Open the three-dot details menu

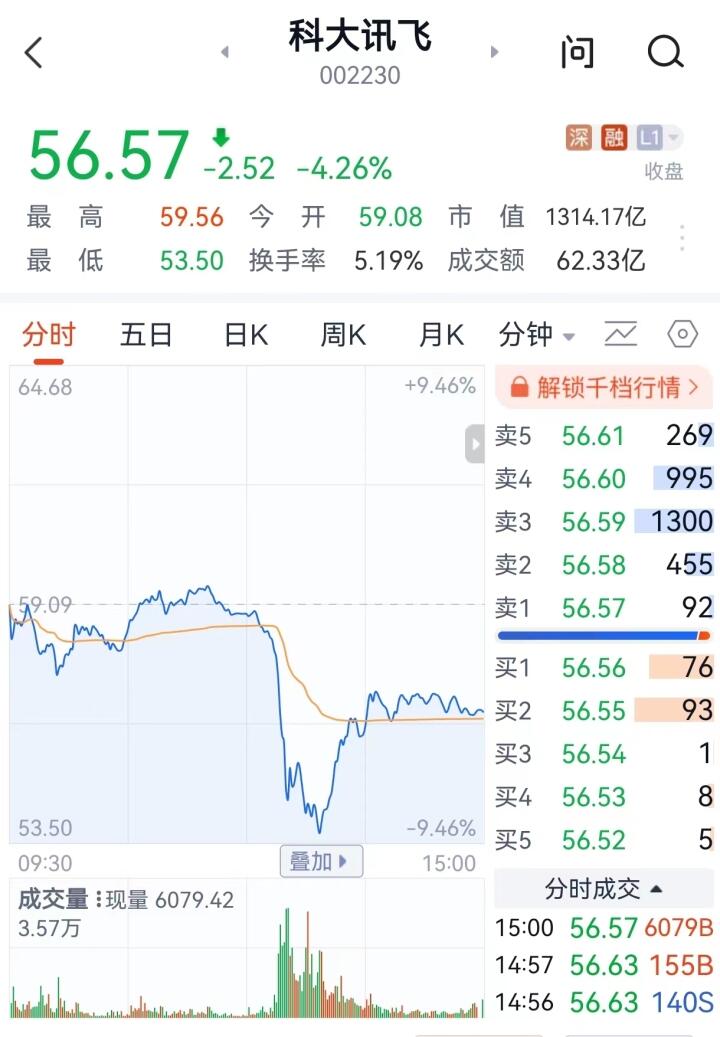coord(682,239)
